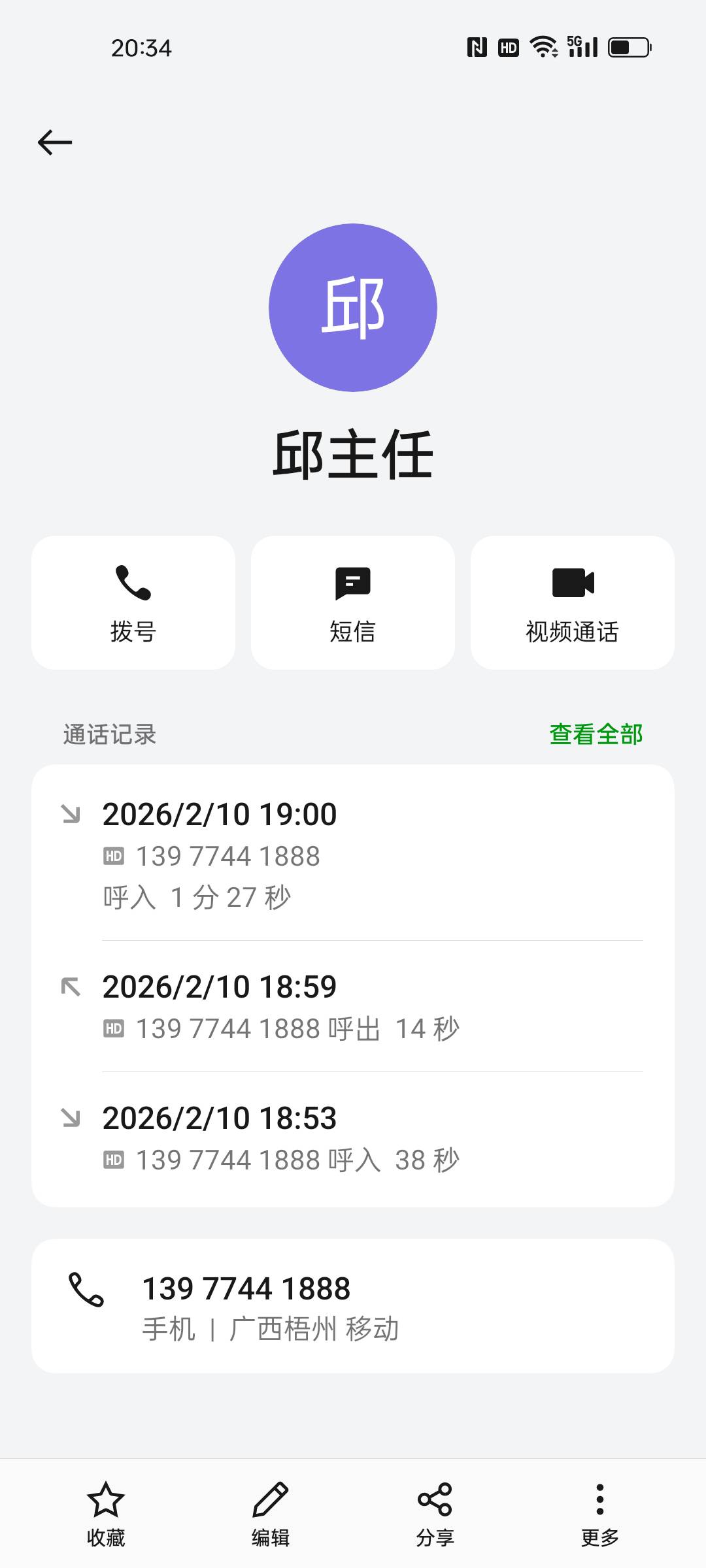This screenshot has width=706, height=1568.
Task: Open the 19:00 incoming call record
Action: [x=353, y=855]
